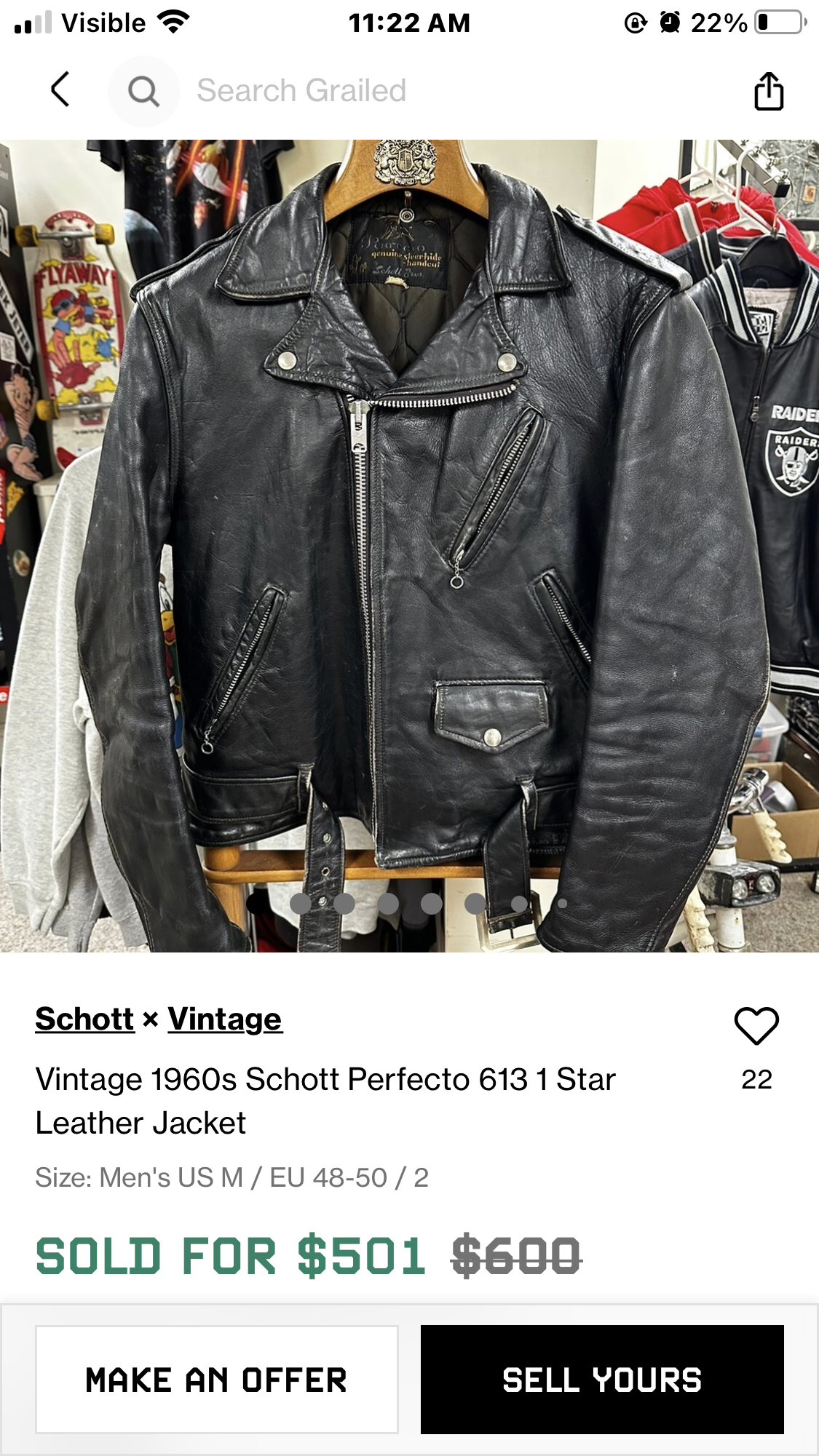819x1456 pixels.
Task: Open the leather jacket photo
Action: (409, 546)
